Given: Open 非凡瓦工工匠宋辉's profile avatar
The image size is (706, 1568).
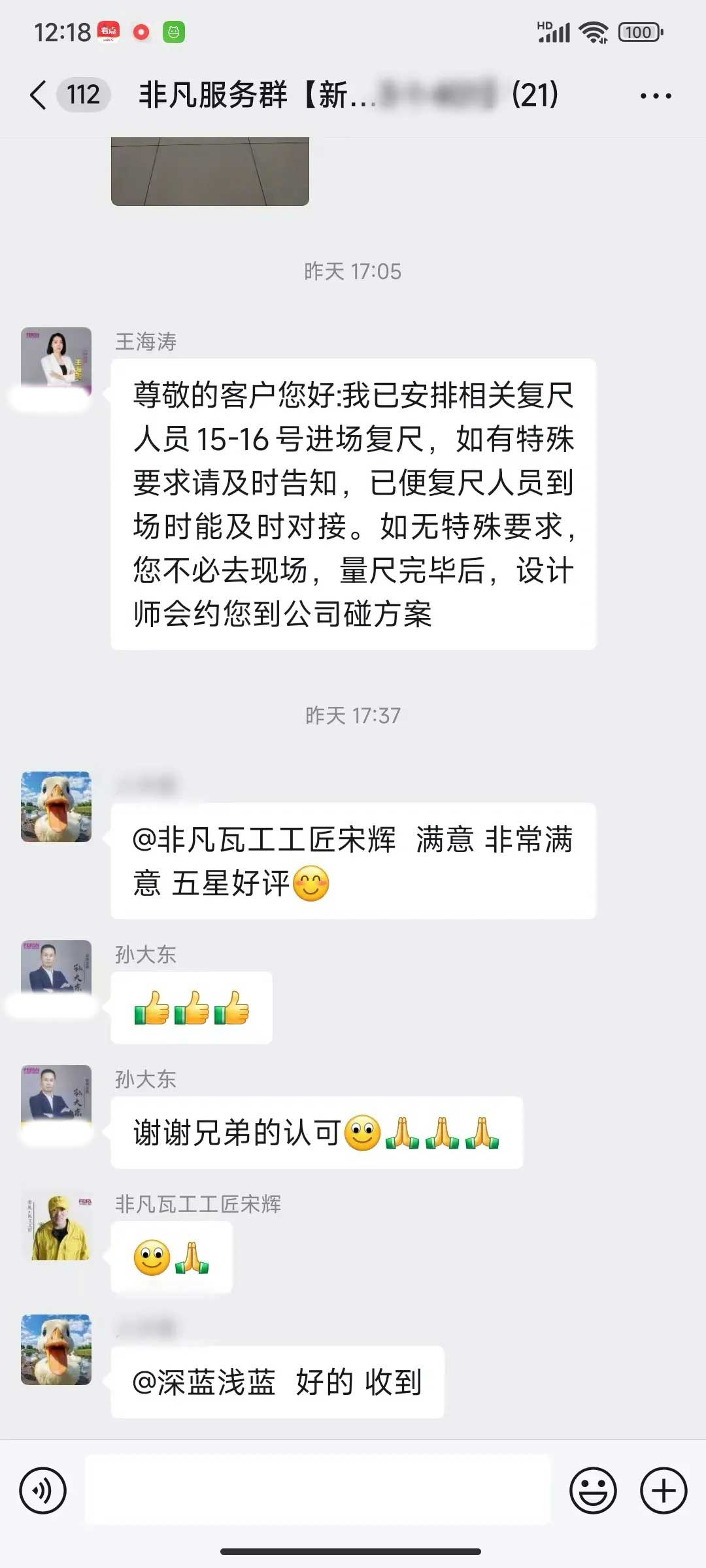Looking at the screenshot, I should (56, 1227).
